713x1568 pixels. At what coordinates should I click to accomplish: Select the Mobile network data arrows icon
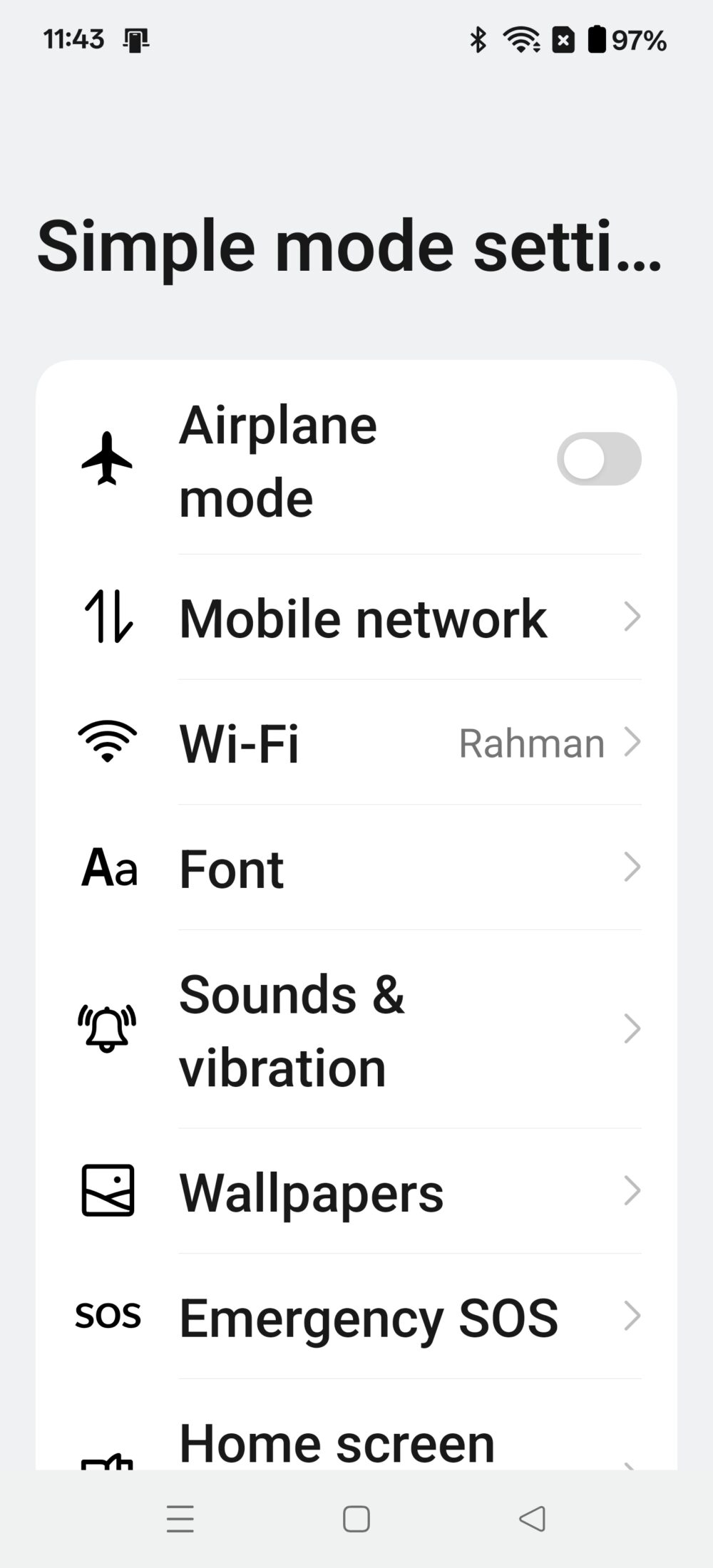[108, 618]
